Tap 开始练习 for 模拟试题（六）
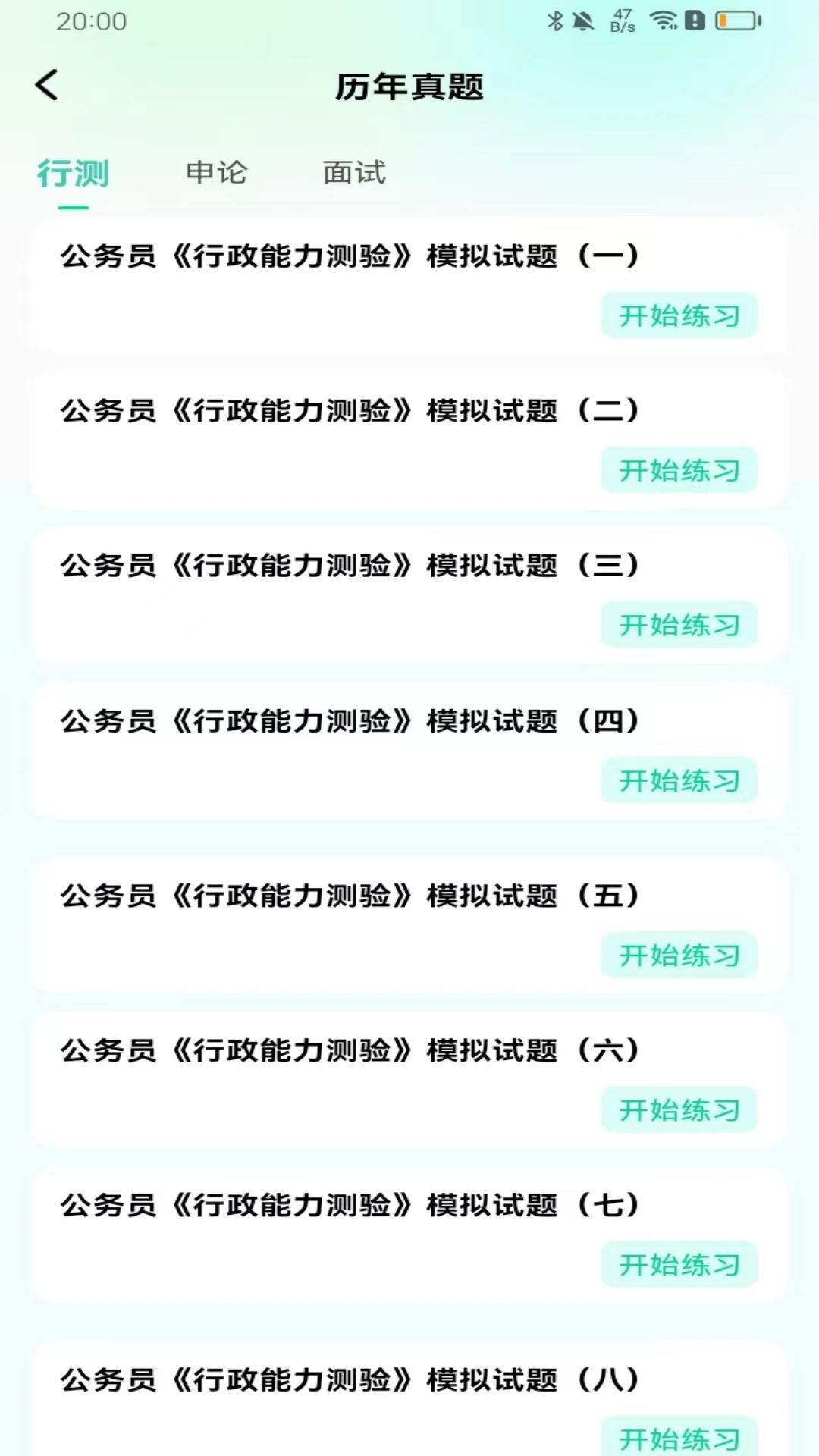The height and width of the screenshot is (1456, 819). pyautogui.click(x=679, y=1110)
